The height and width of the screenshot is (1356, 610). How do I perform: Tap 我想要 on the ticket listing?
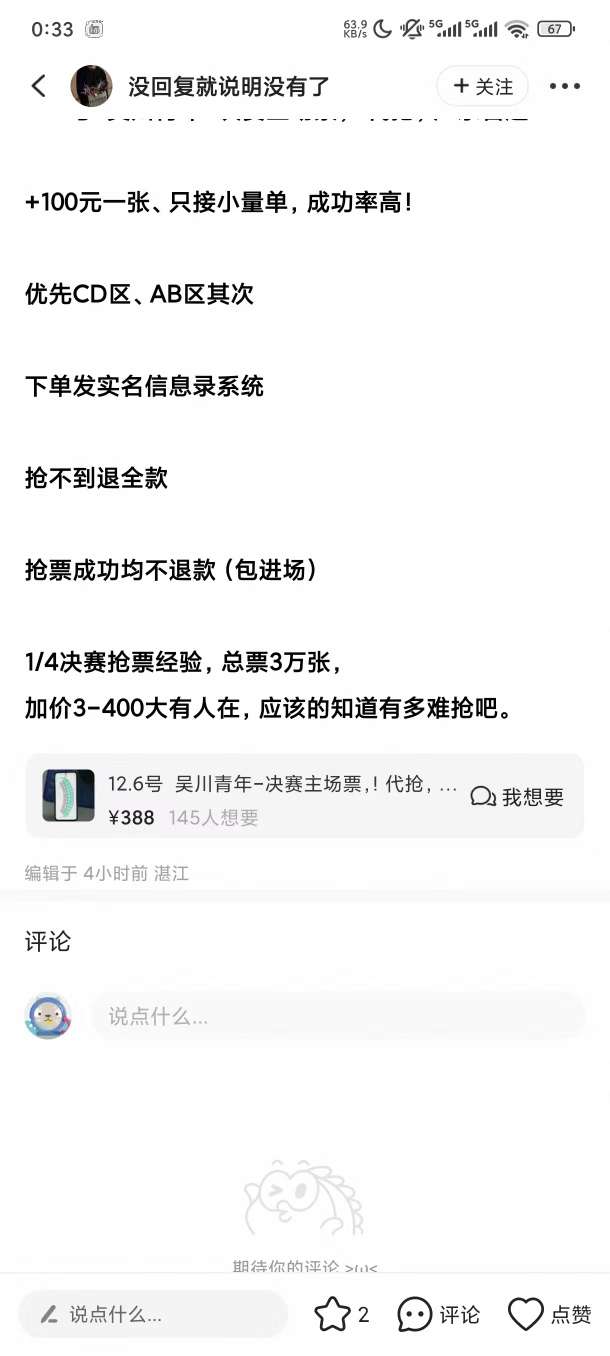tap(518, 796)
